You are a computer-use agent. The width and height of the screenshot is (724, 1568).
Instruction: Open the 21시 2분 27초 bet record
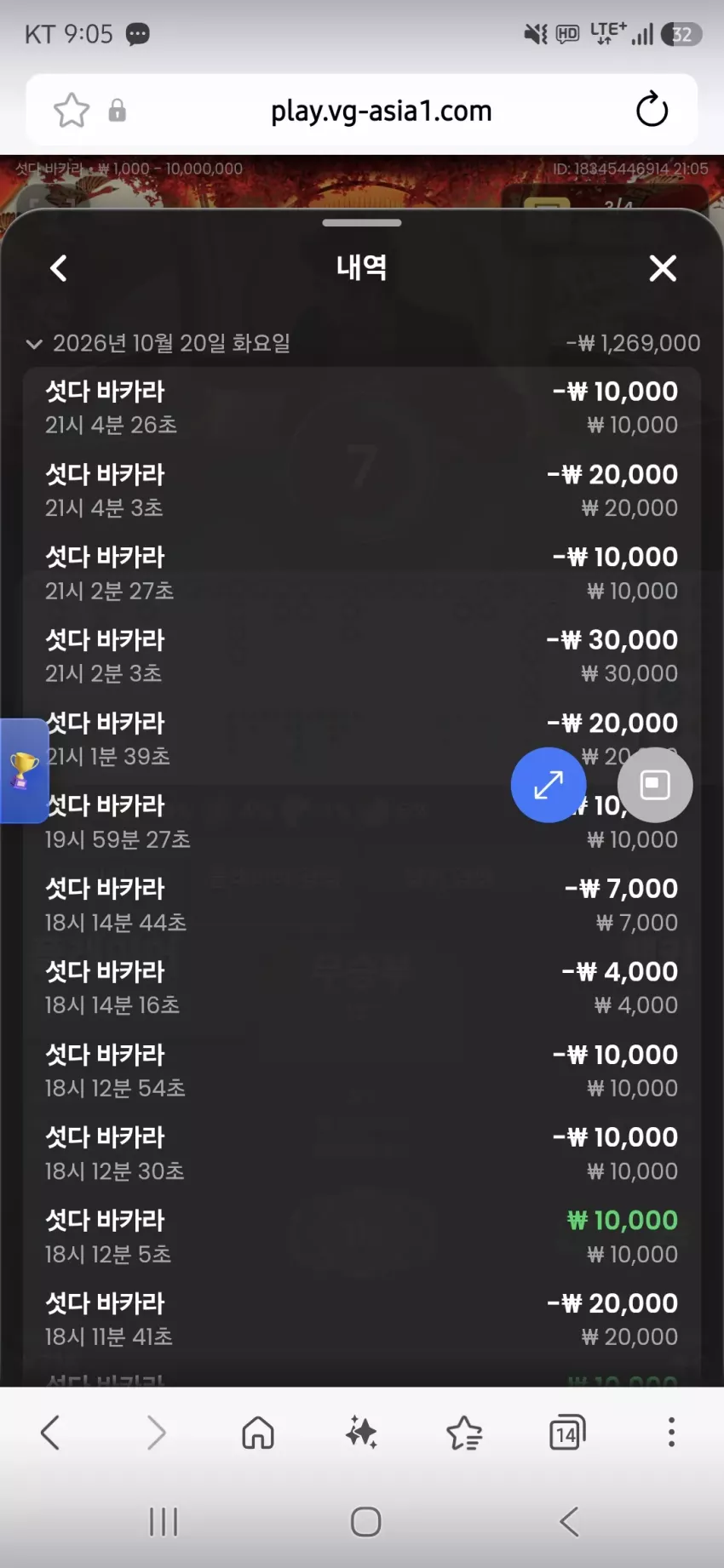(362, 574)
